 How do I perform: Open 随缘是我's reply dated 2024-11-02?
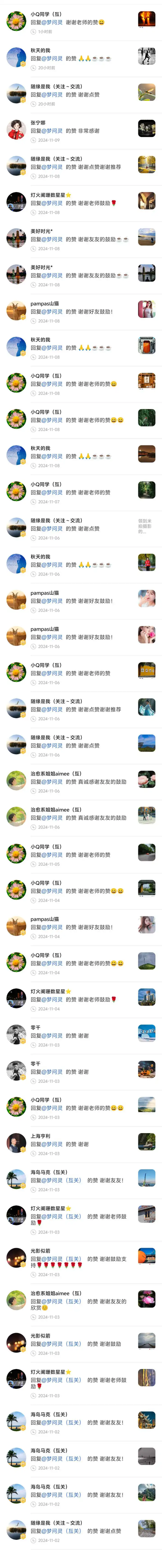[x=91, y=1531]
